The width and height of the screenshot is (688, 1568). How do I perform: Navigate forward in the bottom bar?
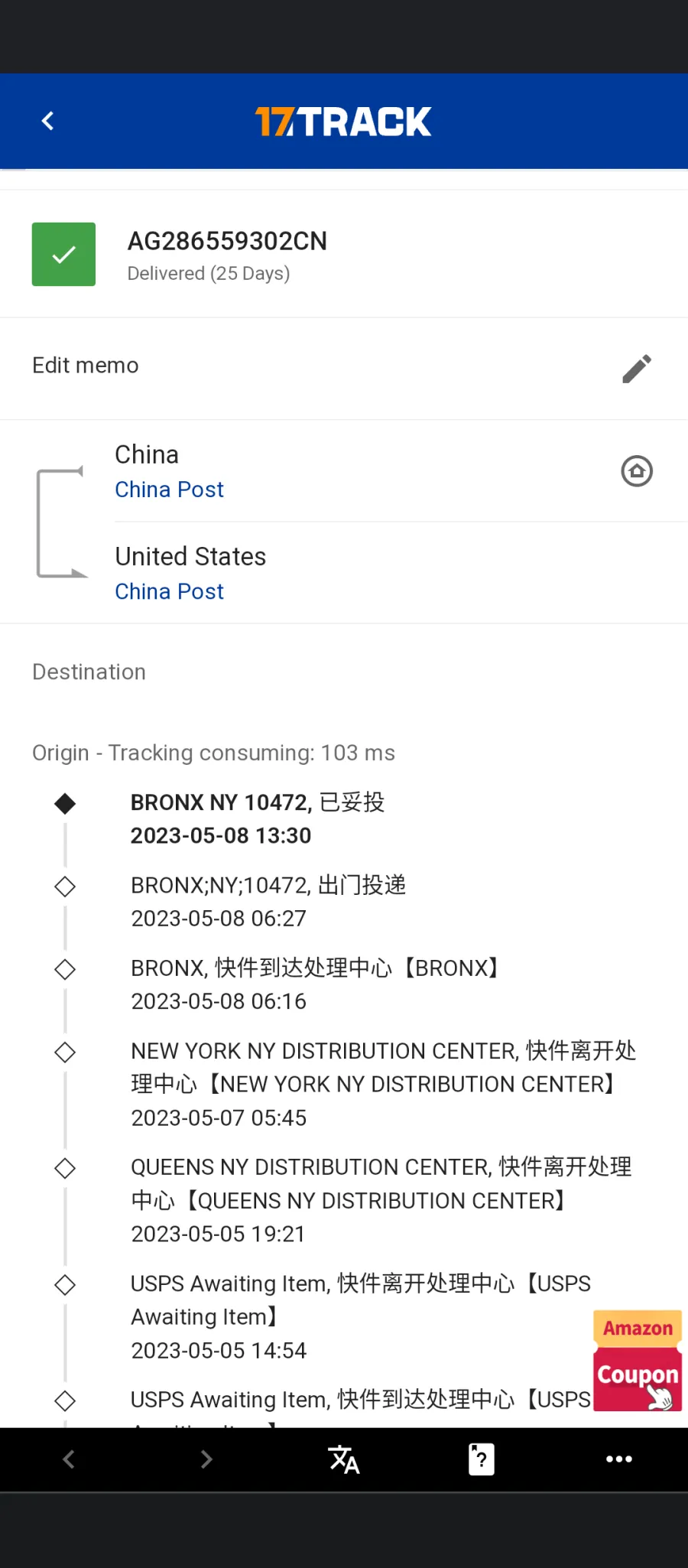pos(206,1459)
